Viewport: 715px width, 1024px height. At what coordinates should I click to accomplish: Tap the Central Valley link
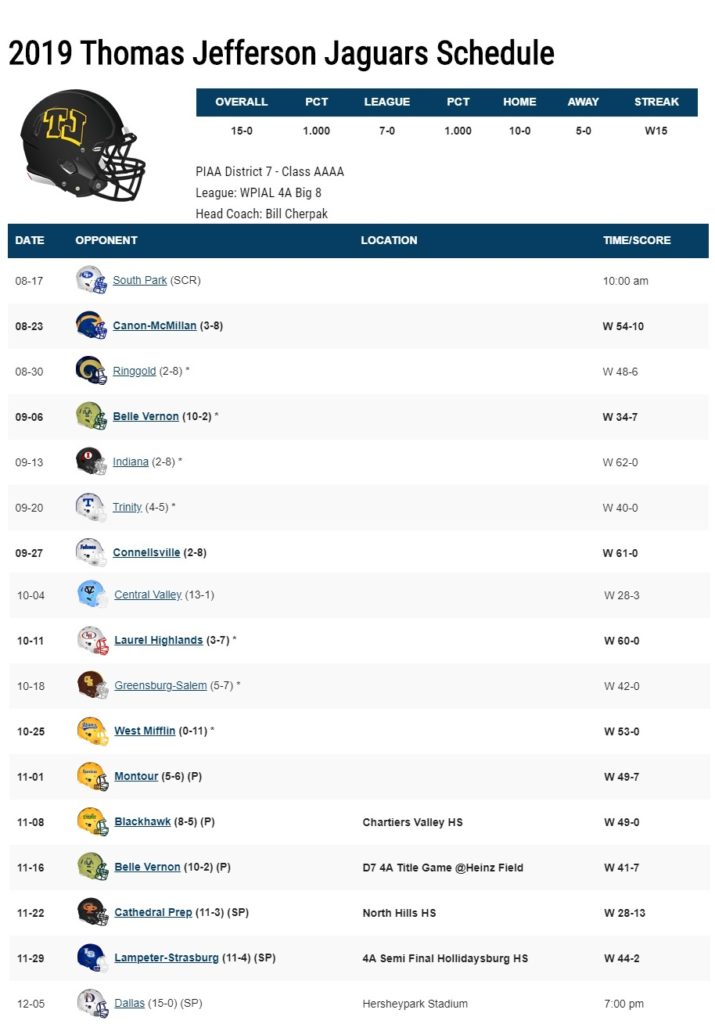148,595
